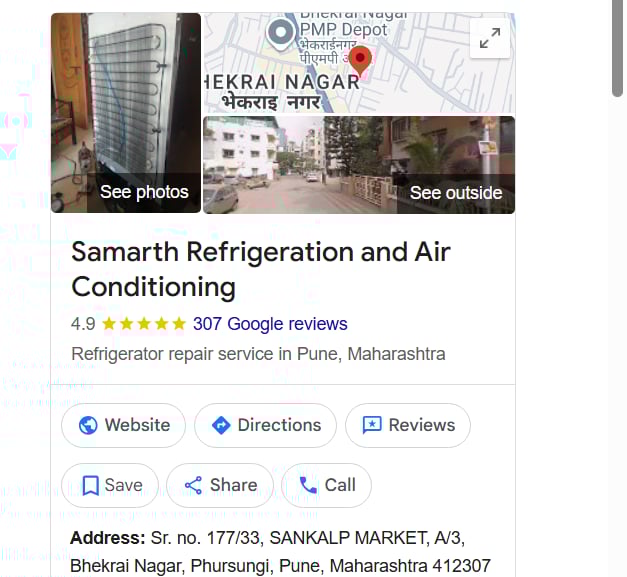Call Samarth Refrigeration
The height and width of the screenshot is (577, 627).
click(x=326, y=485)
